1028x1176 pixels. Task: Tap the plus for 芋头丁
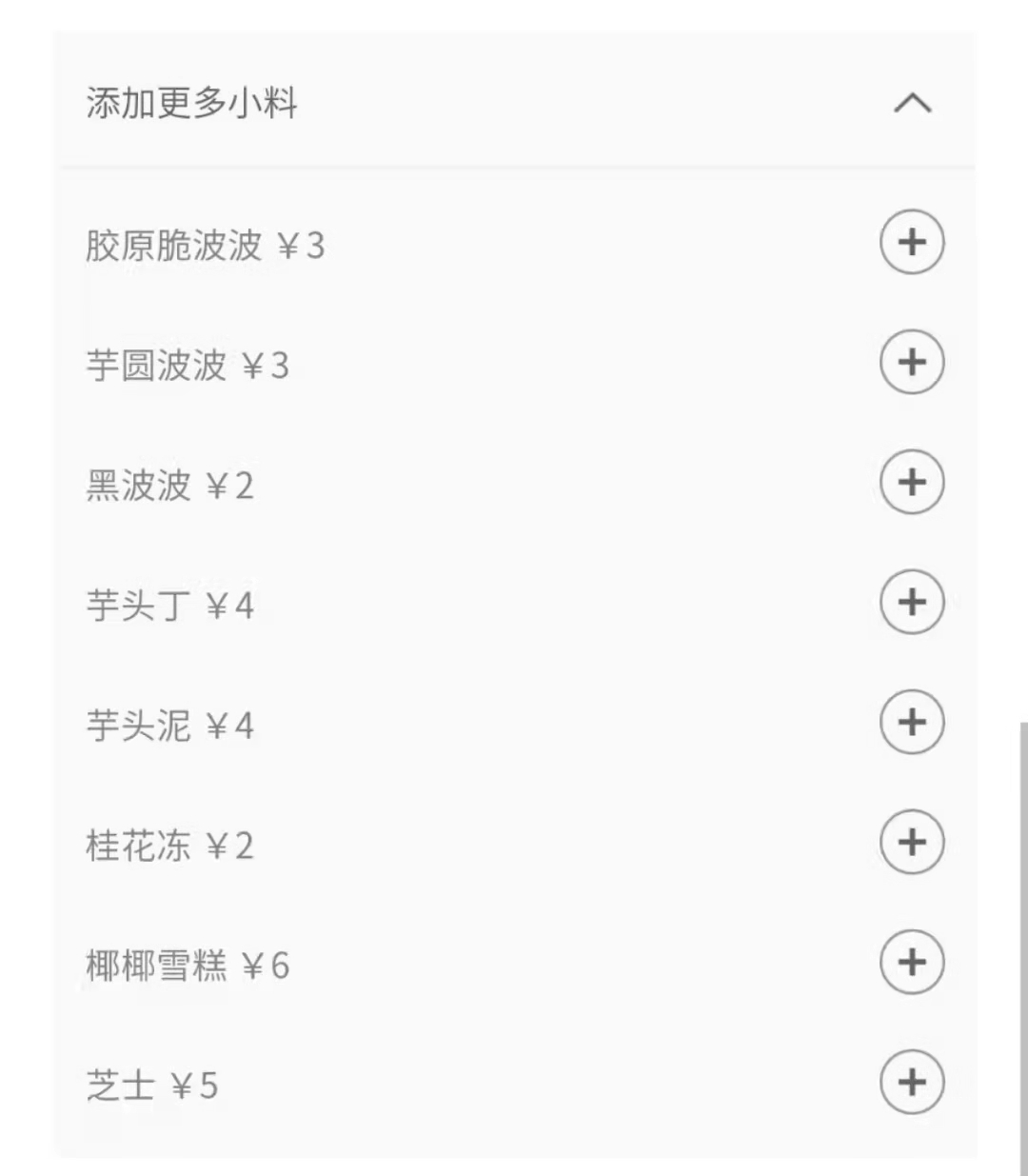tap(912, 602)
